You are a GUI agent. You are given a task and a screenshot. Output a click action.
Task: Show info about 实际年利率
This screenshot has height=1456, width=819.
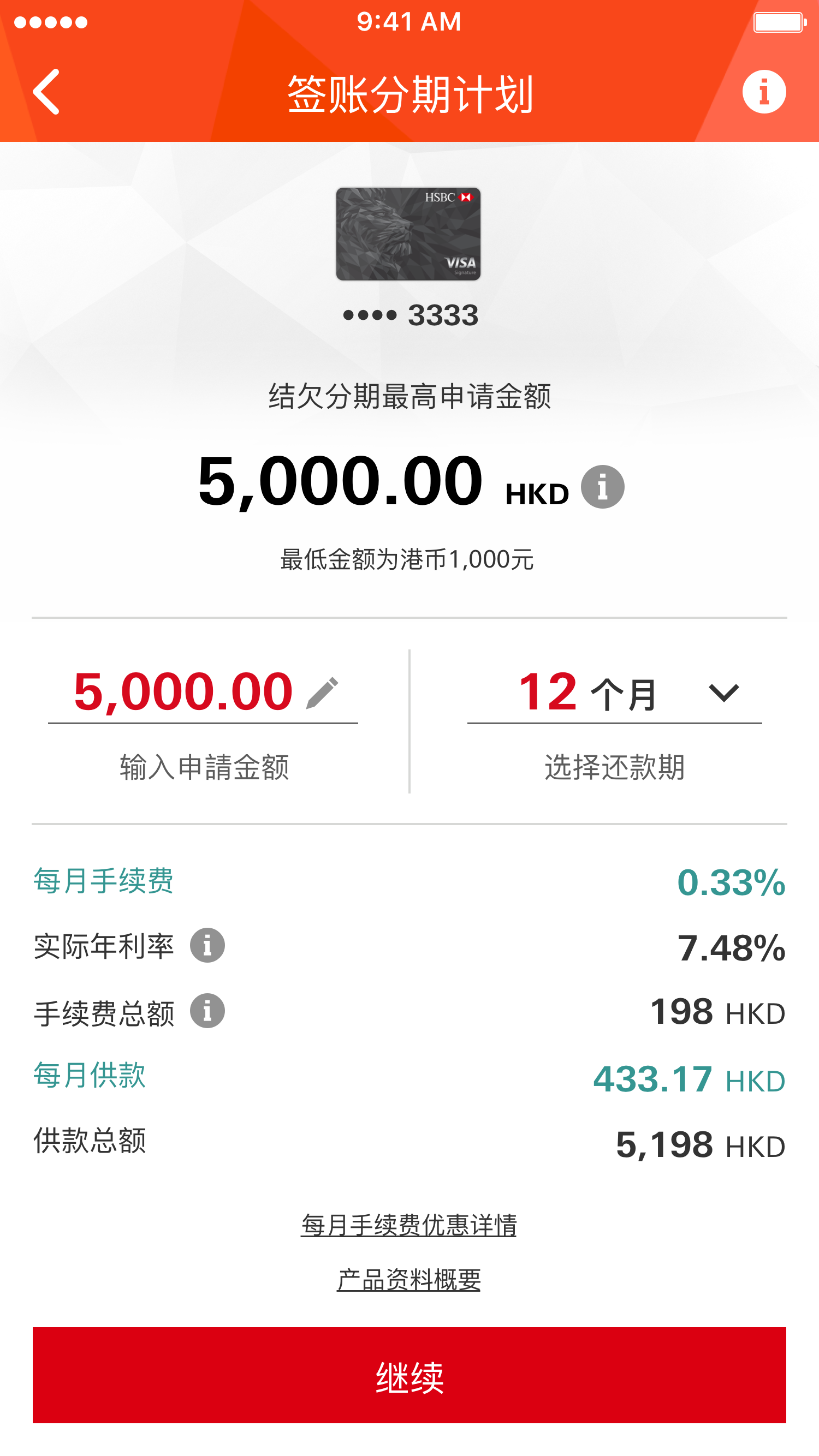click(x=207, y=946)
